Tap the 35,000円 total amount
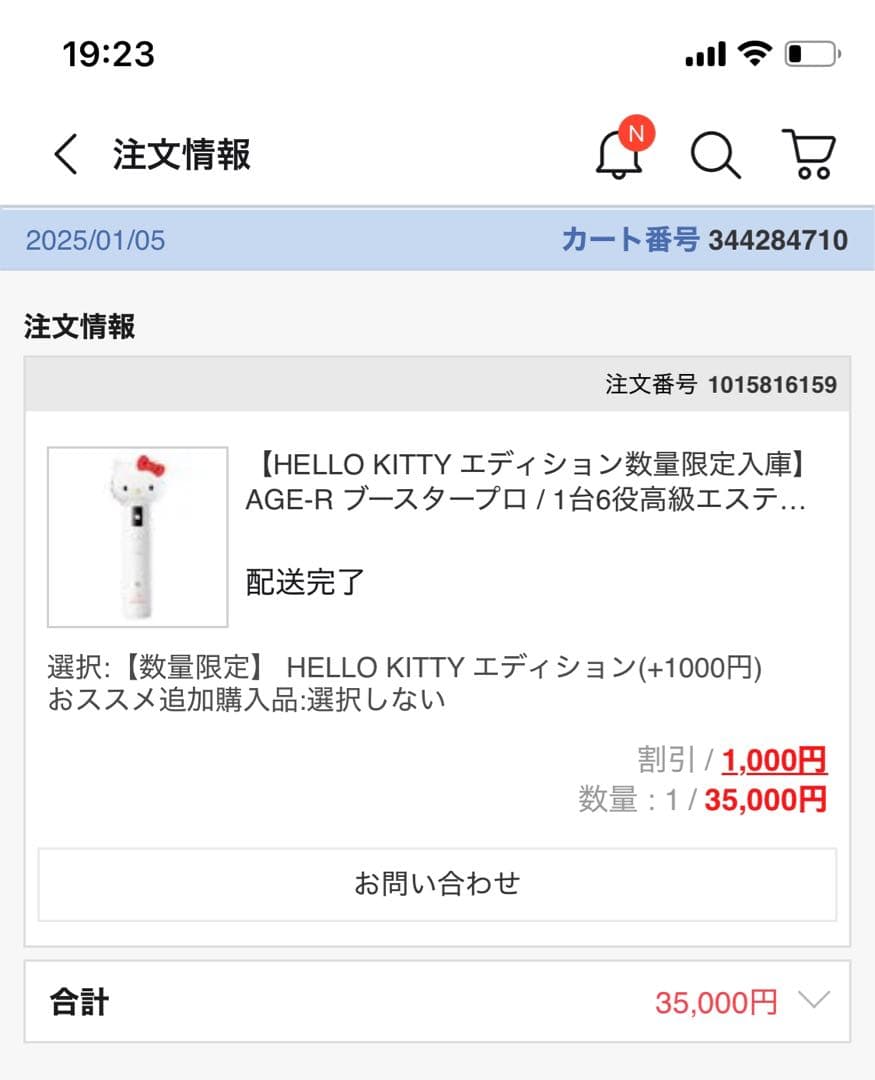The height and width of the screenshot is (1080, 875). click(718, 1000)
